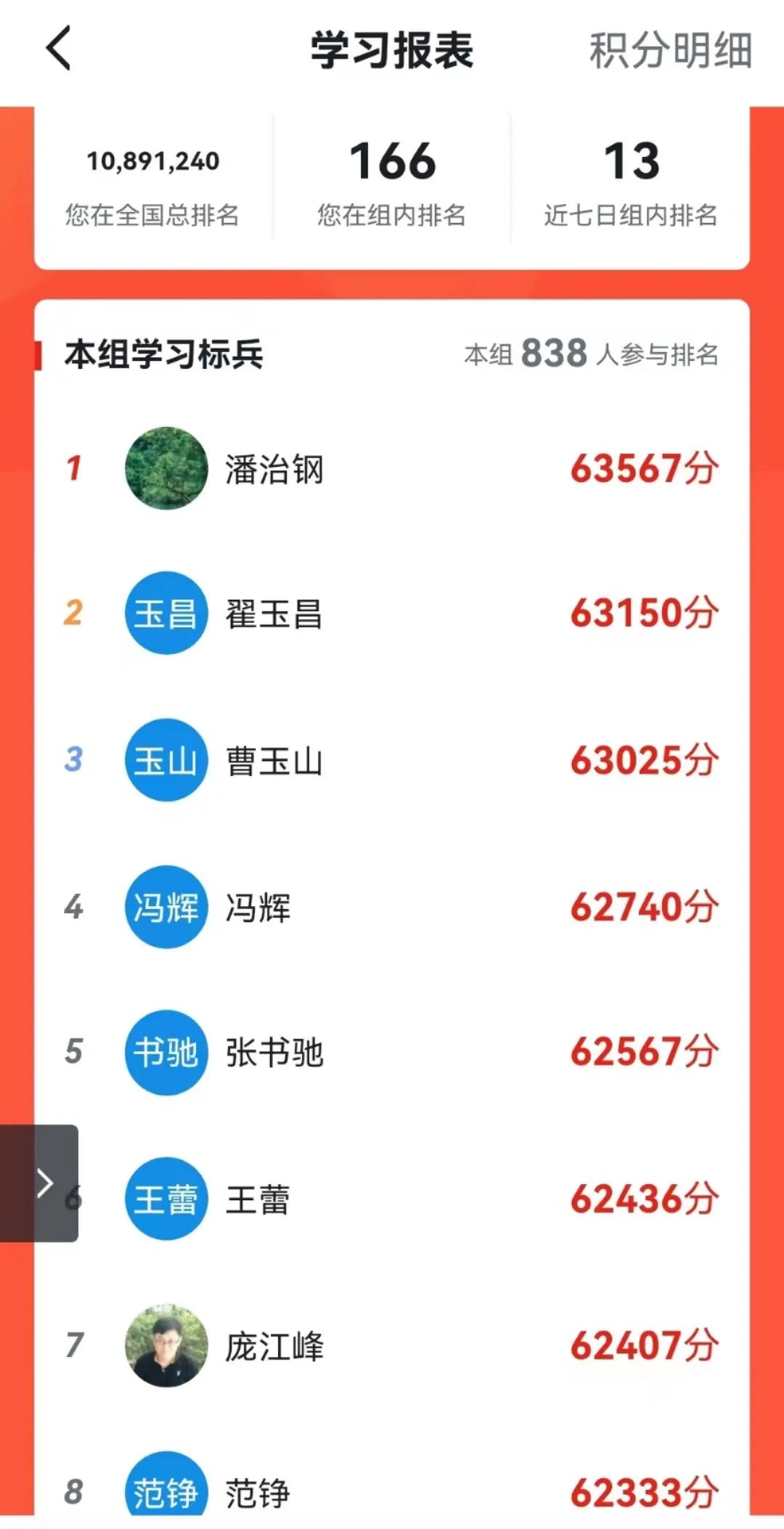
Task: View 庞江峰's leaderboard row
Action: point(392,1345)
